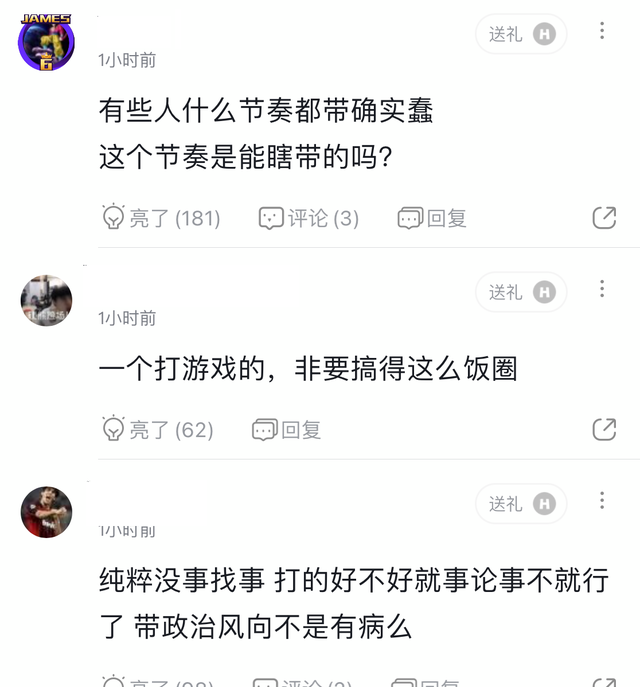This screenshot has height=687, width=640.
Task: Open the avatar of the 饭圈 commenter
Action: (46, 301)
